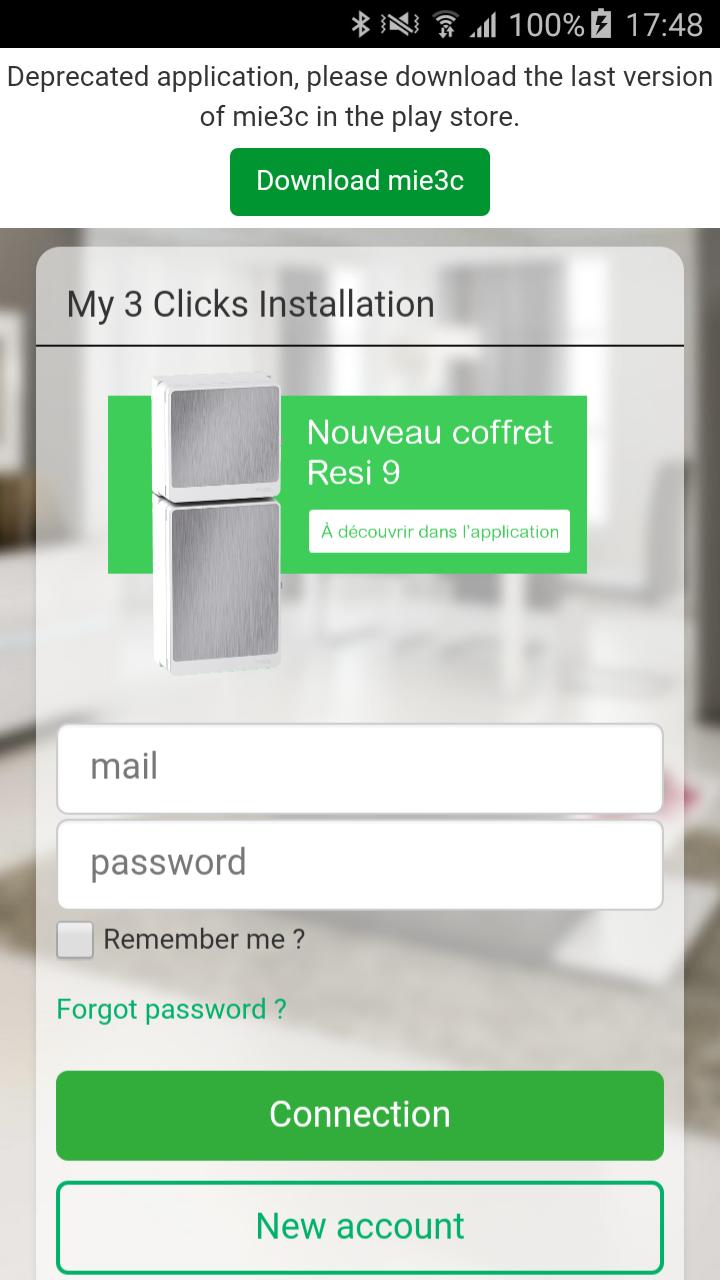Open the Forgot password link
720x1280 pixels.
[171, 1009]
